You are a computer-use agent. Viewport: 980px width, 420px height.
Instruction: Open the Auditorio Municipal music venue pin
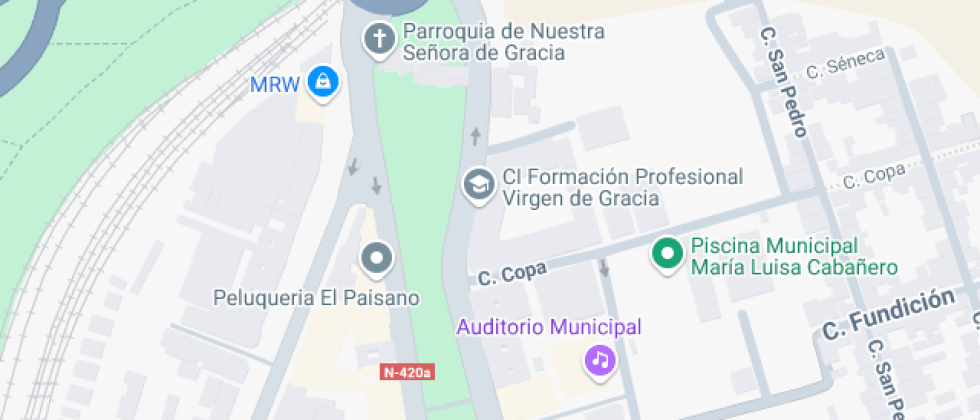(599, 359)
